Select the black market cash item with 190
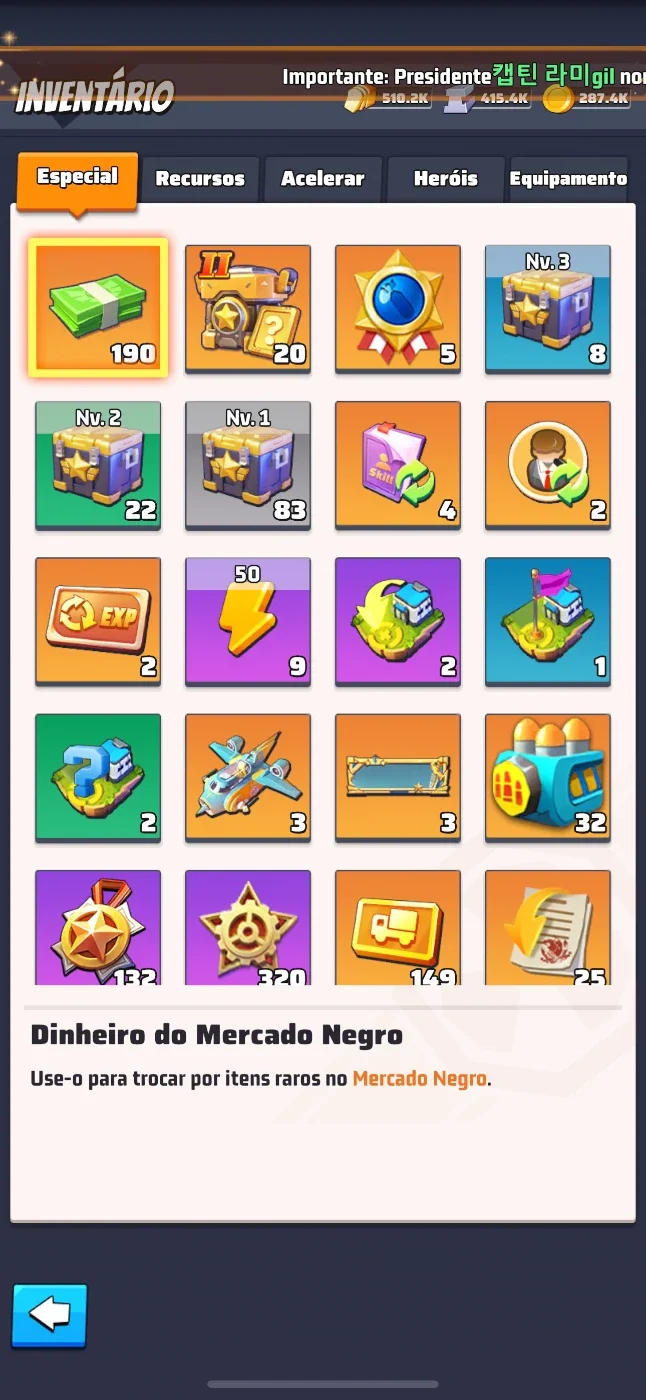 98,308
